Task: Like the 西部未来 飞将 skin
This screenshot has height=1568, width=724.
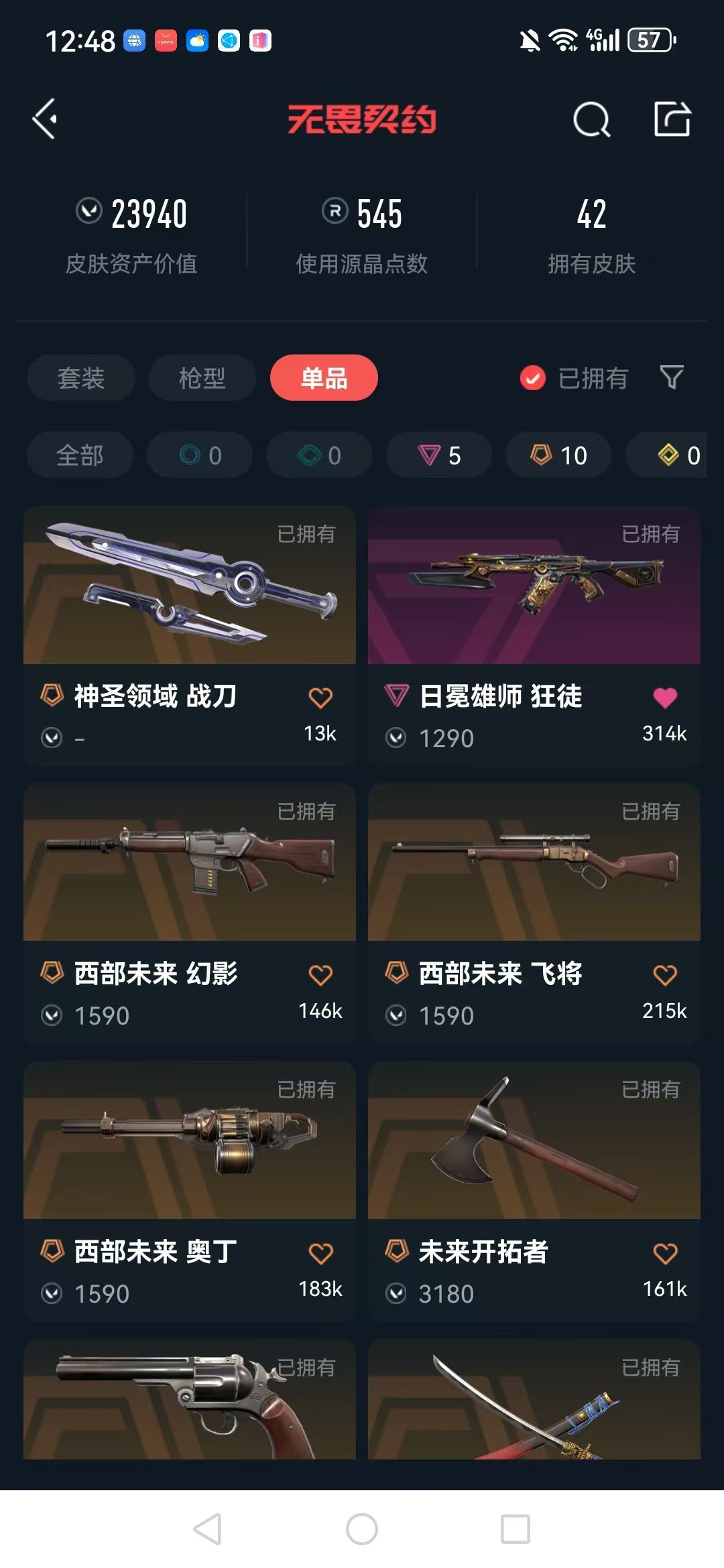Action: 665,975
